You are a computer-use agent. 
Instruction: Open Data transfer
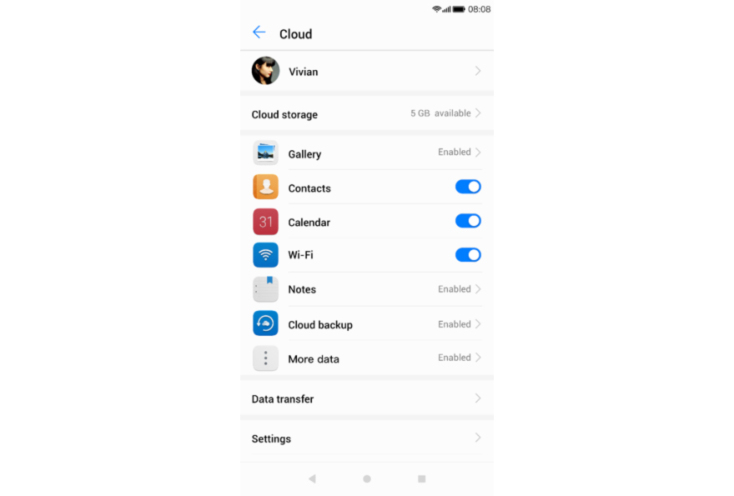click(x=366, y=398)
